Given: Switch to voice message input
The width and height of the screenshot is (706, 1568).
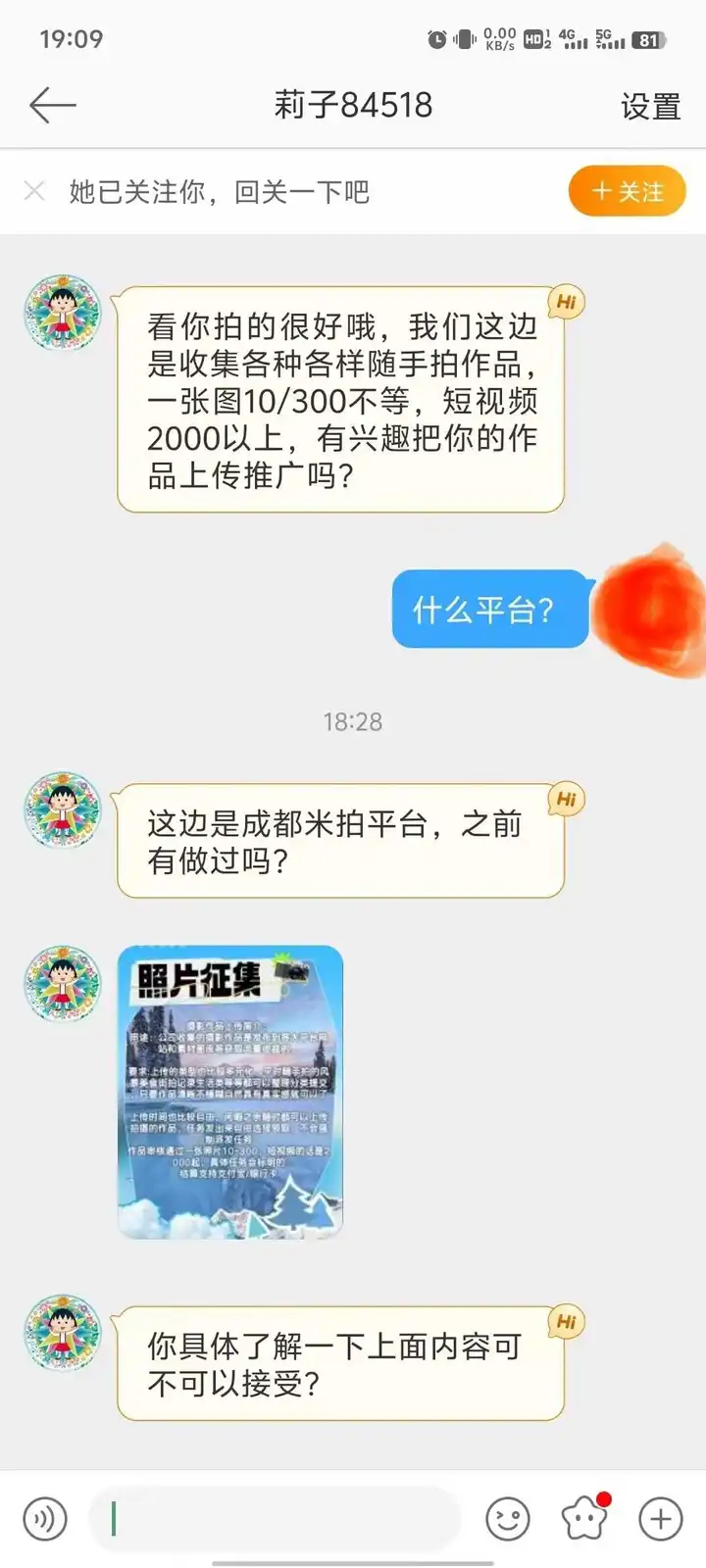Looking at the screenshot, I should 45,1519.
